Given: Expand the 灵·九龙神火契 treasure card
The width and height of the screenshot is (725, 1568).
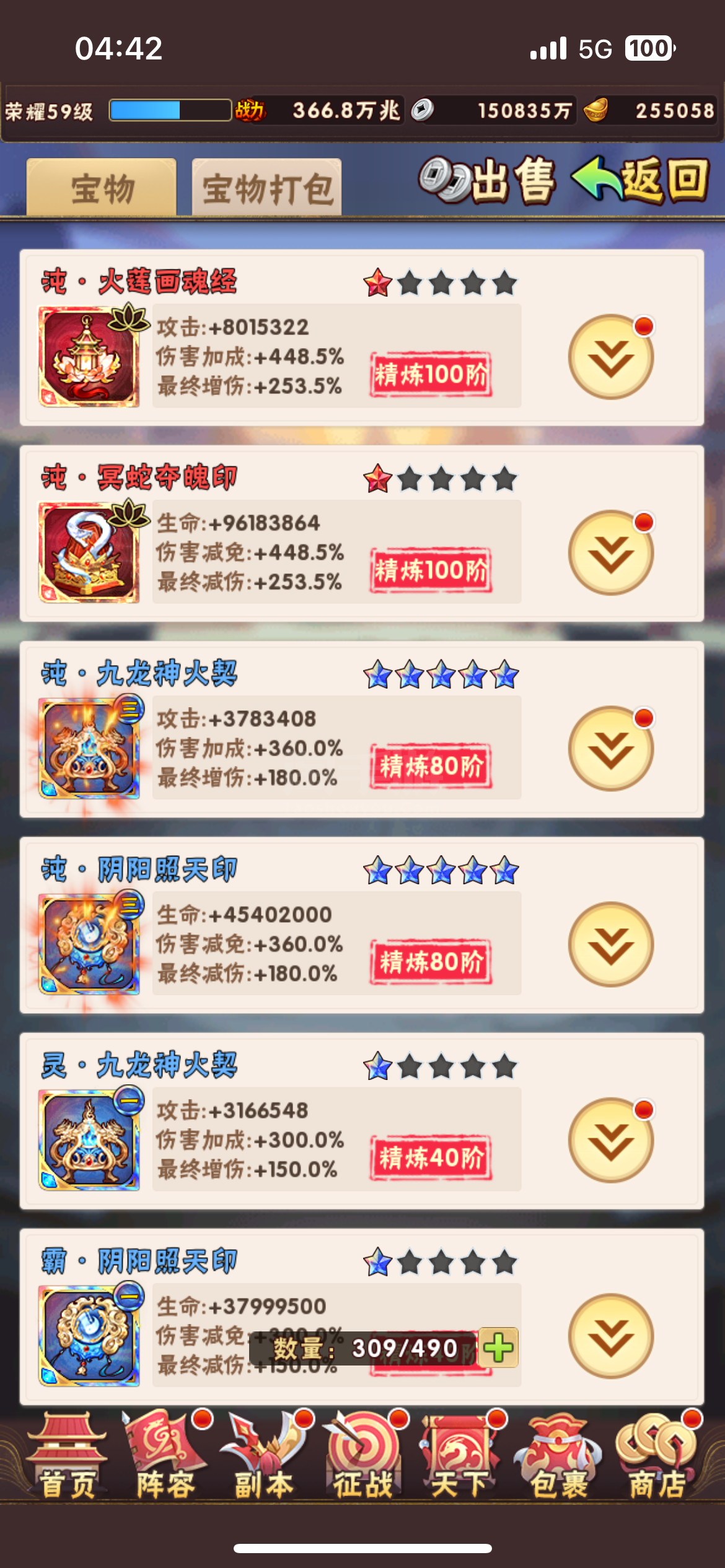Looking at the screenshot, I should tap(611, 1140).
